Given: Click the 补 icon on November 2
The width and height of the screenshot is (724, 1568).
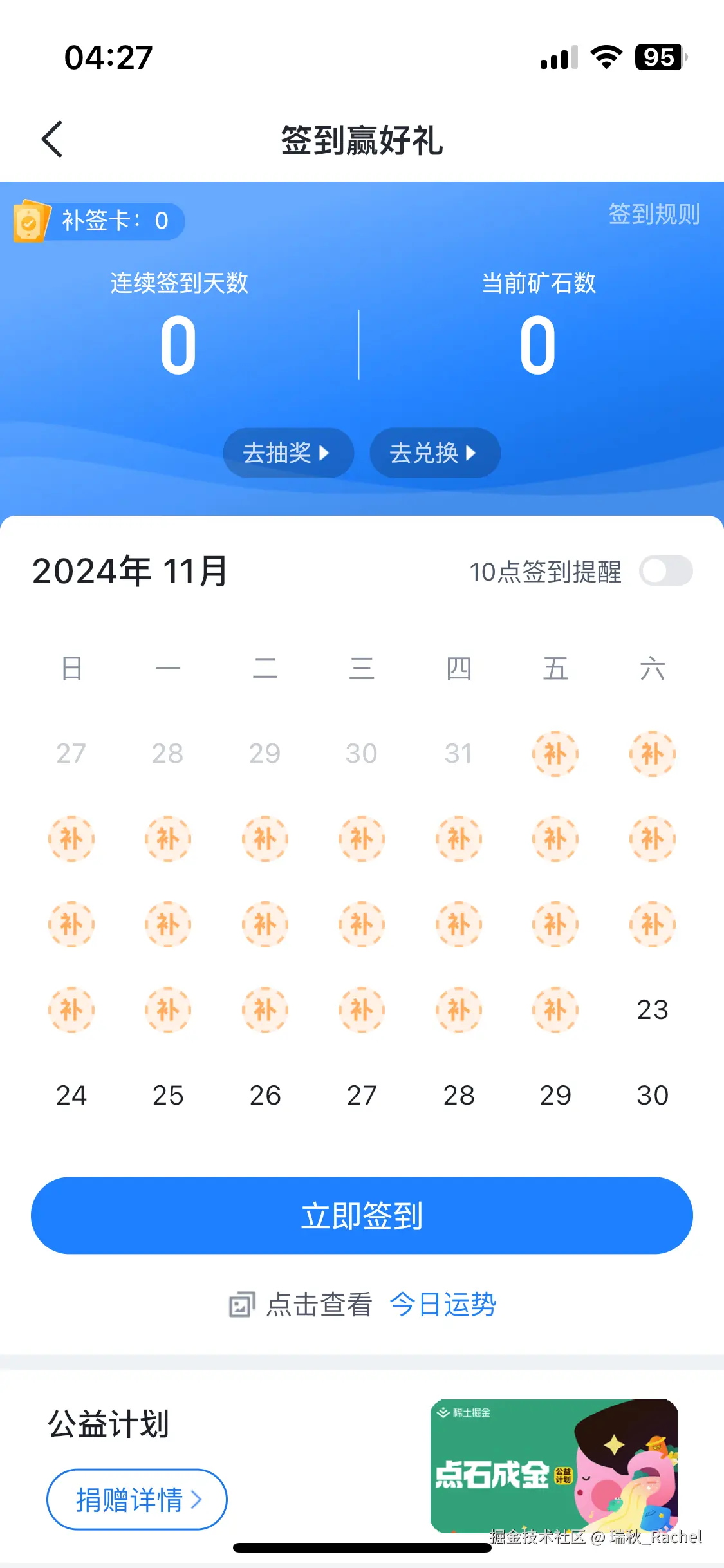Looking at the screenshot, I should pos(653,754).
